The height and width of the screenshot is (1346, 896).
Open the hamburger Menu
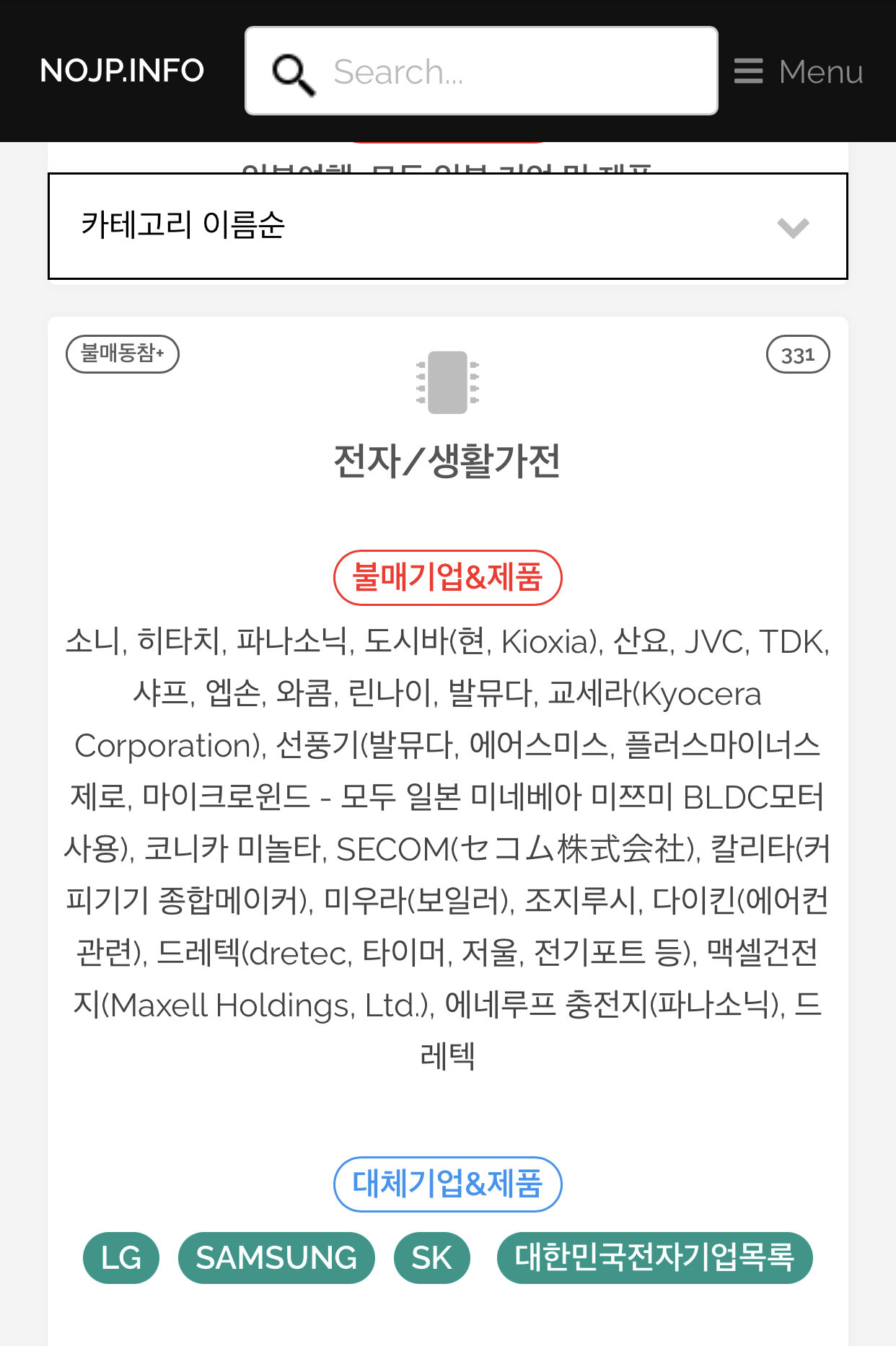799,71
